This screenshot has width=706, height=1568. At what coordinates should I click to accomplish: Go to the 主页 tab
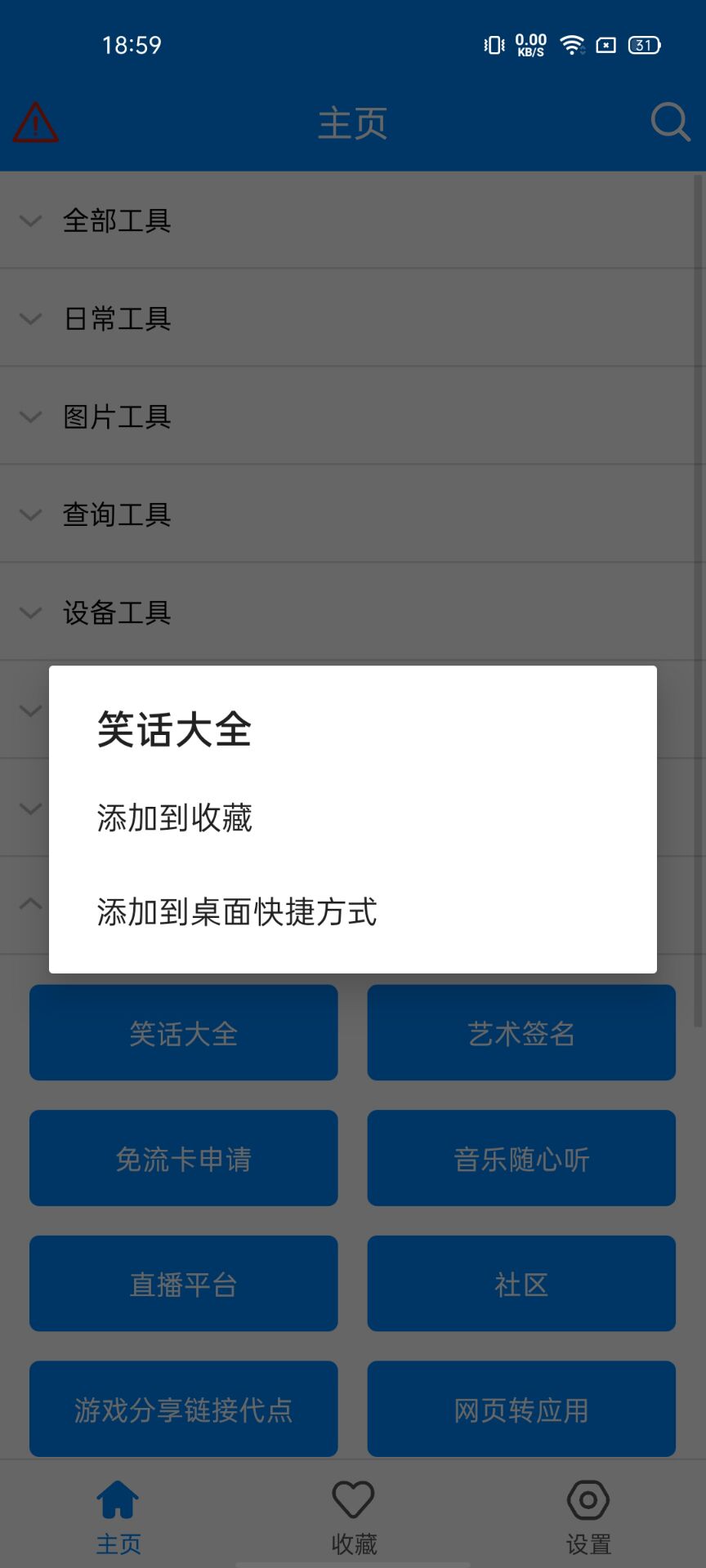click(118, 1517)
